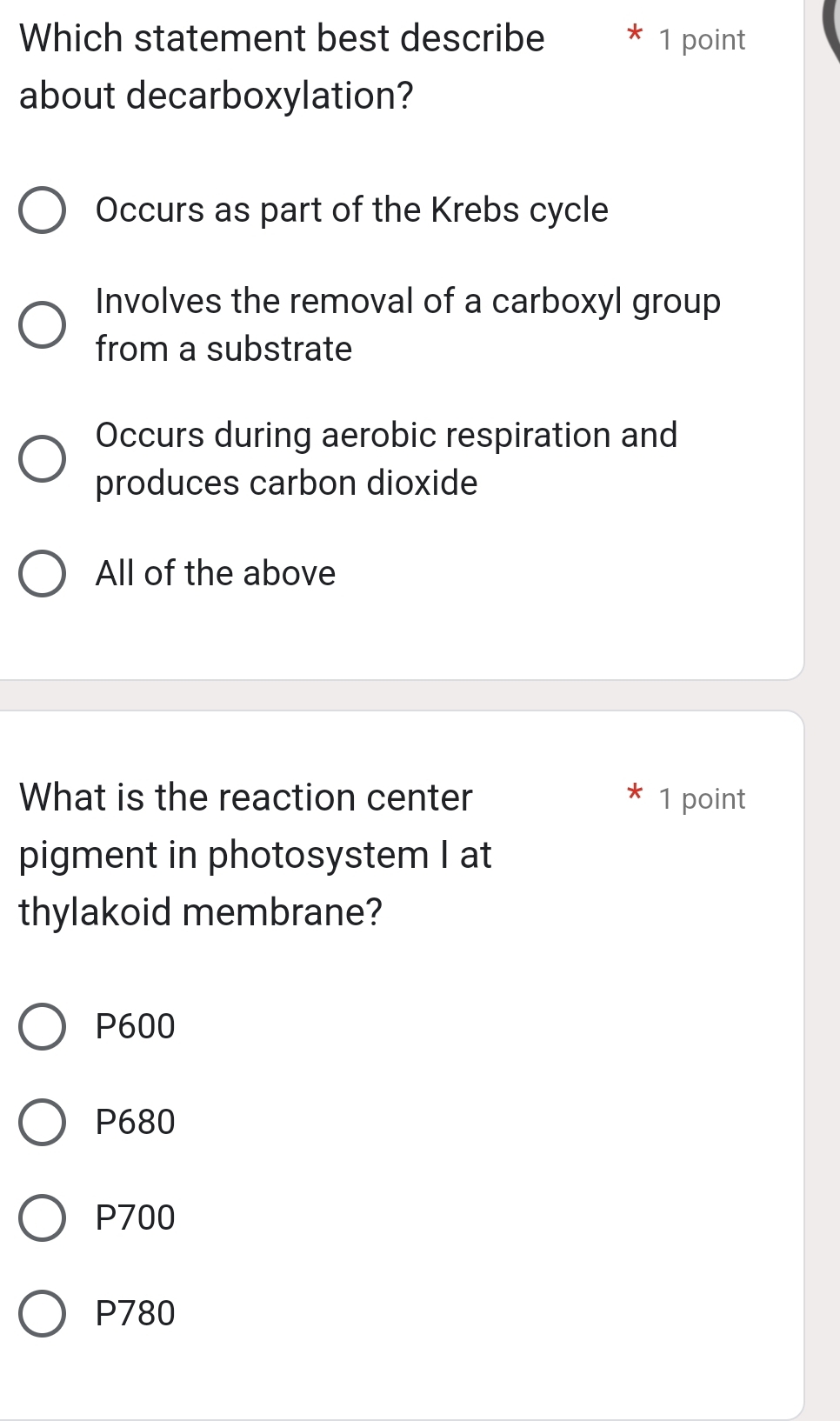Click the red asterisk on the photosystem question
The image size is (840, 1421).
(x=634, y=793)
